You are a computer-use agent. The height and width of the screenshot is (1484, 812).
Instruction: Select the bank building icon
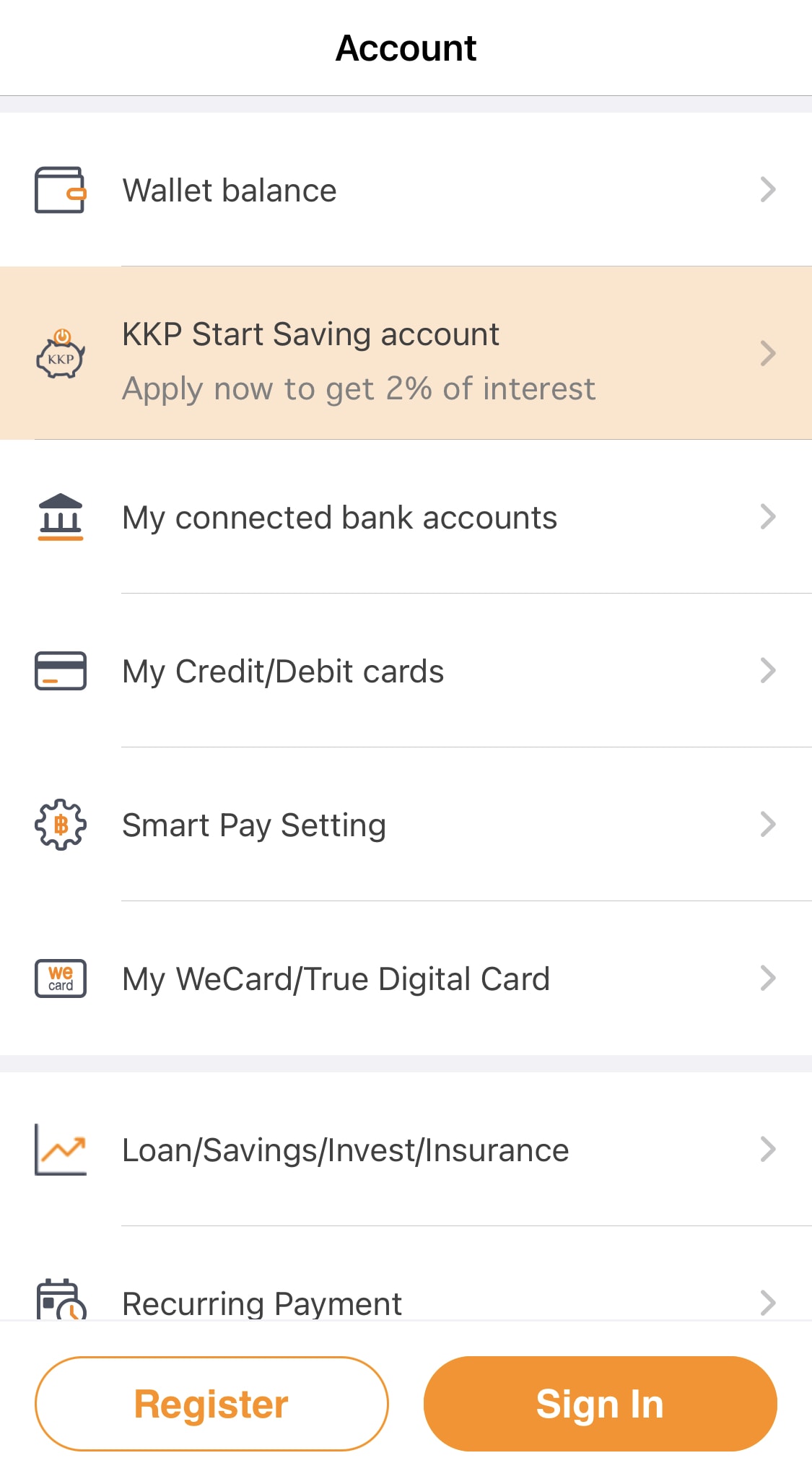[x=61, y=516]
